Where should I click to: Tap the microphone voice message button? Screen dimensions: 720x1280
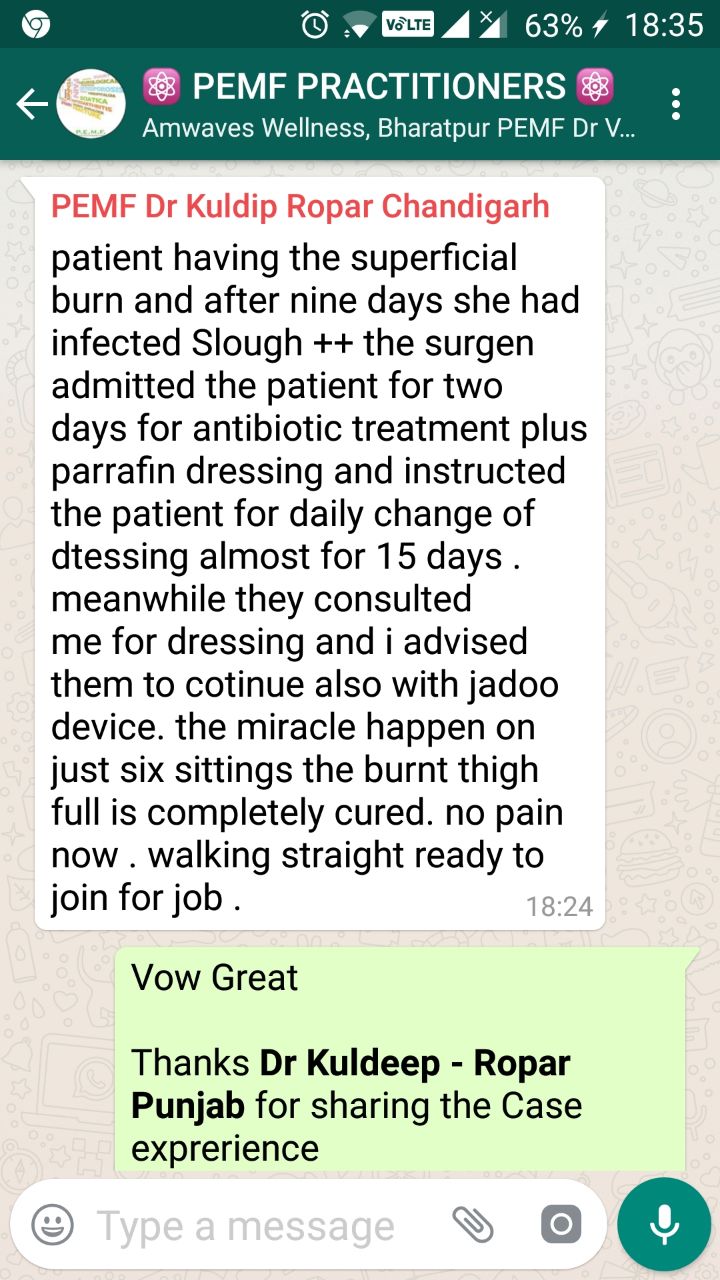(x=664, y=1224)
